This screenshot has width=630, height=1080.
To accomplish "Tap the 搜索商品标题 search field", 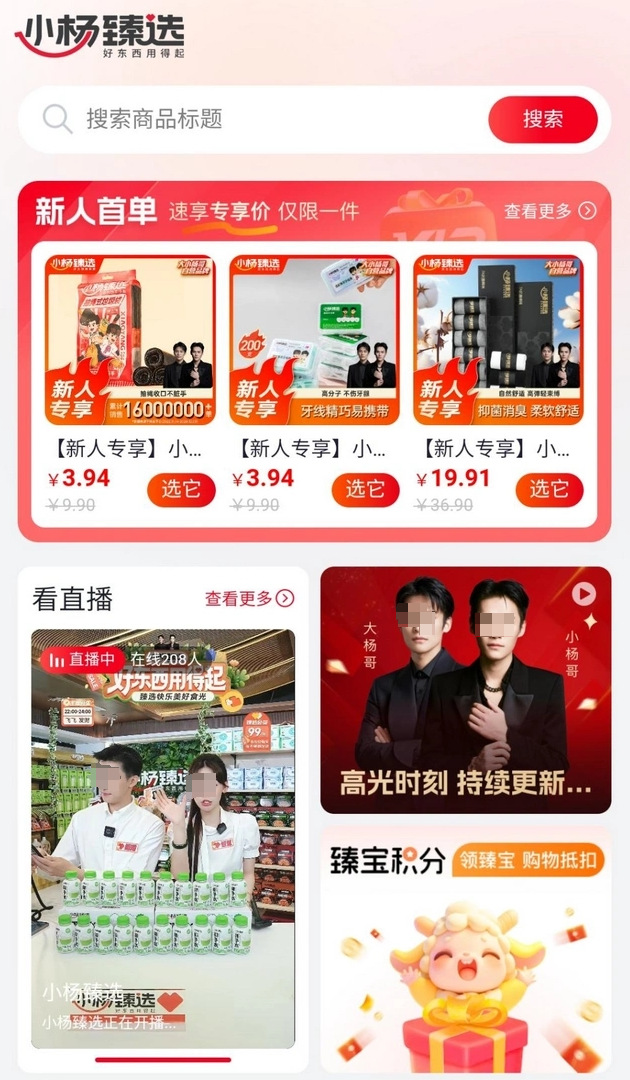I will 253,119.
